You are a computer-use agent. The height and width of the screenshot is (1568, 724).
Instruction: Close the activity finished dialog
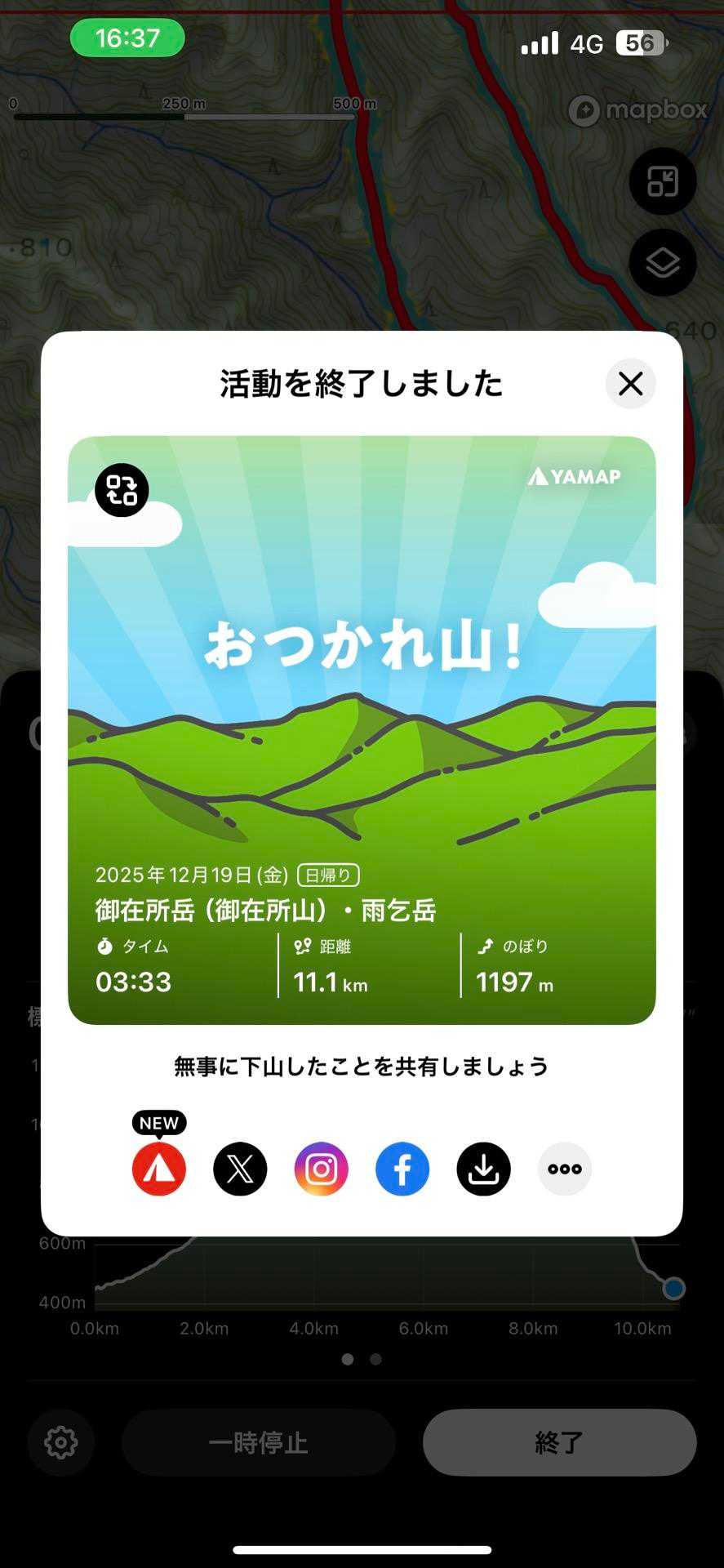(x=630, y=384)
